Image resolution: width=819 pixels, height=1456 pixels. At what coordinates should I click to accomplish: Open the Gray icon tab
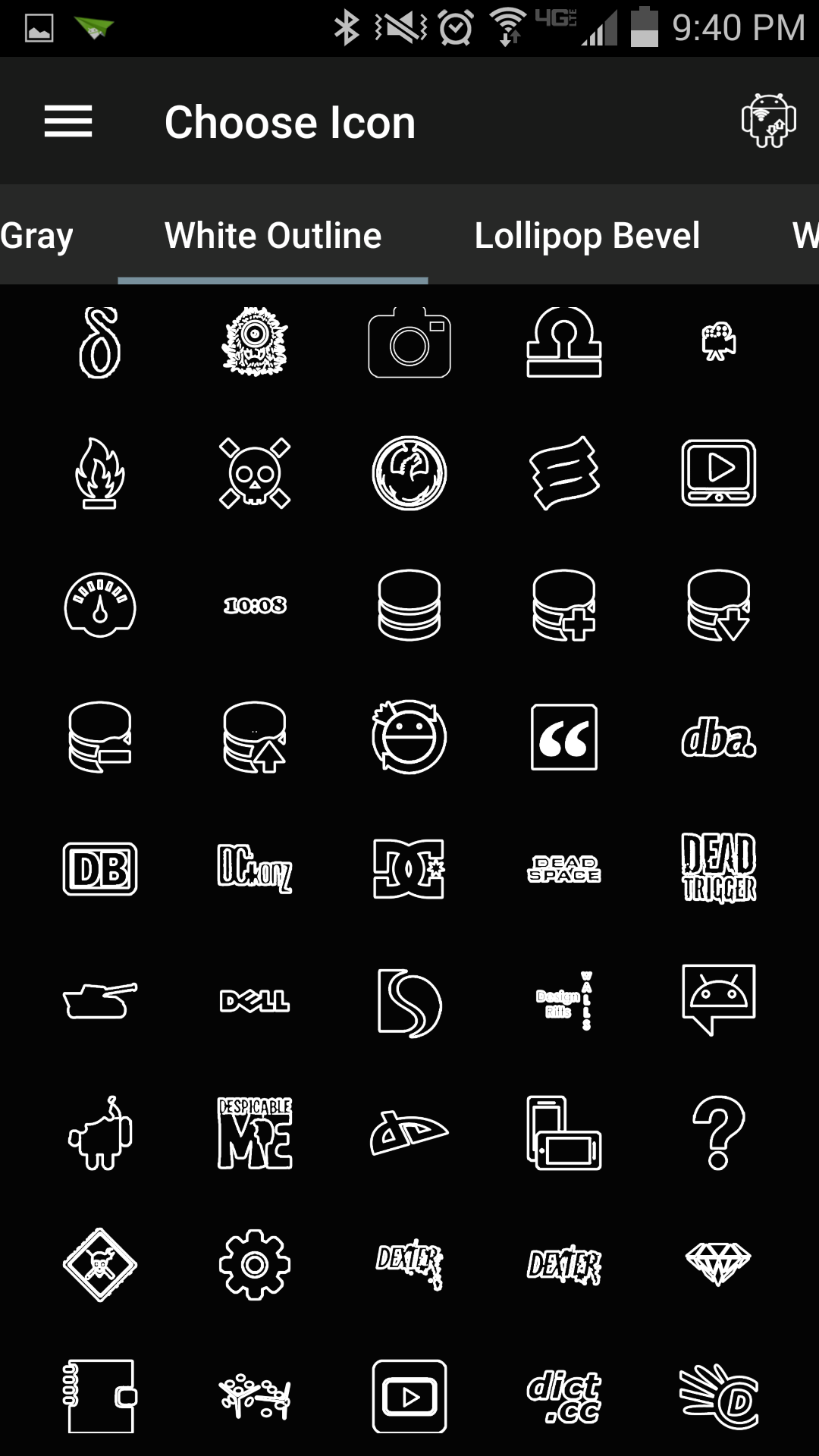pos(37,235)
